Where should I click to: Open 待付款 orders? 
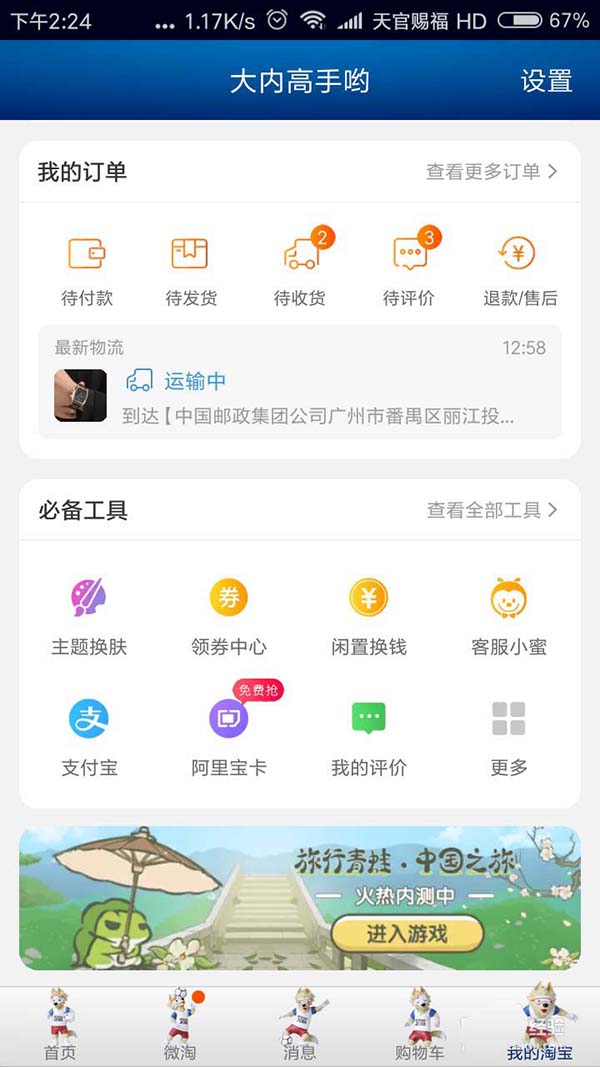87,269
